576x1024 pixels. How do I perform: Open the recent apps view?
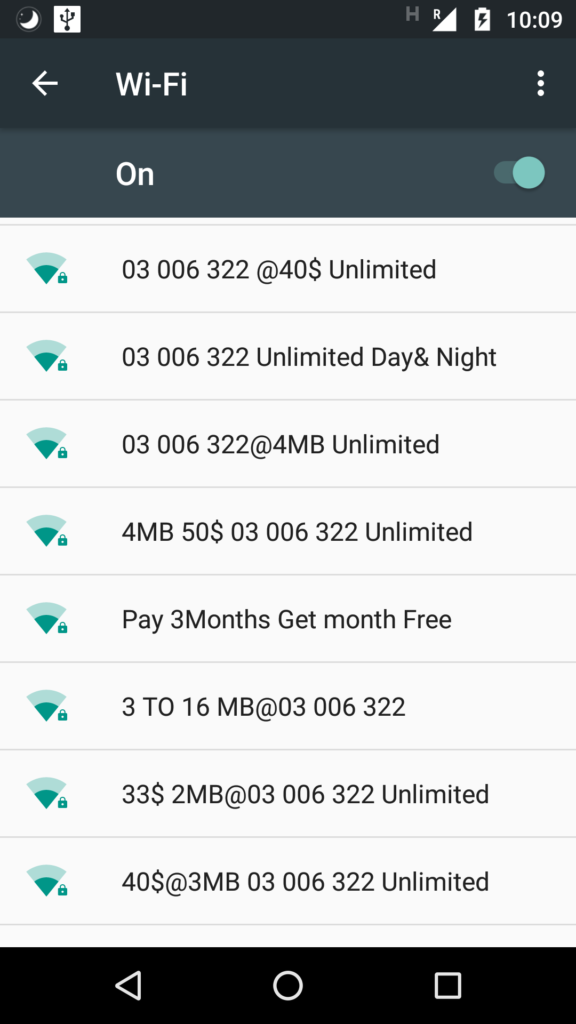(448, 985)
